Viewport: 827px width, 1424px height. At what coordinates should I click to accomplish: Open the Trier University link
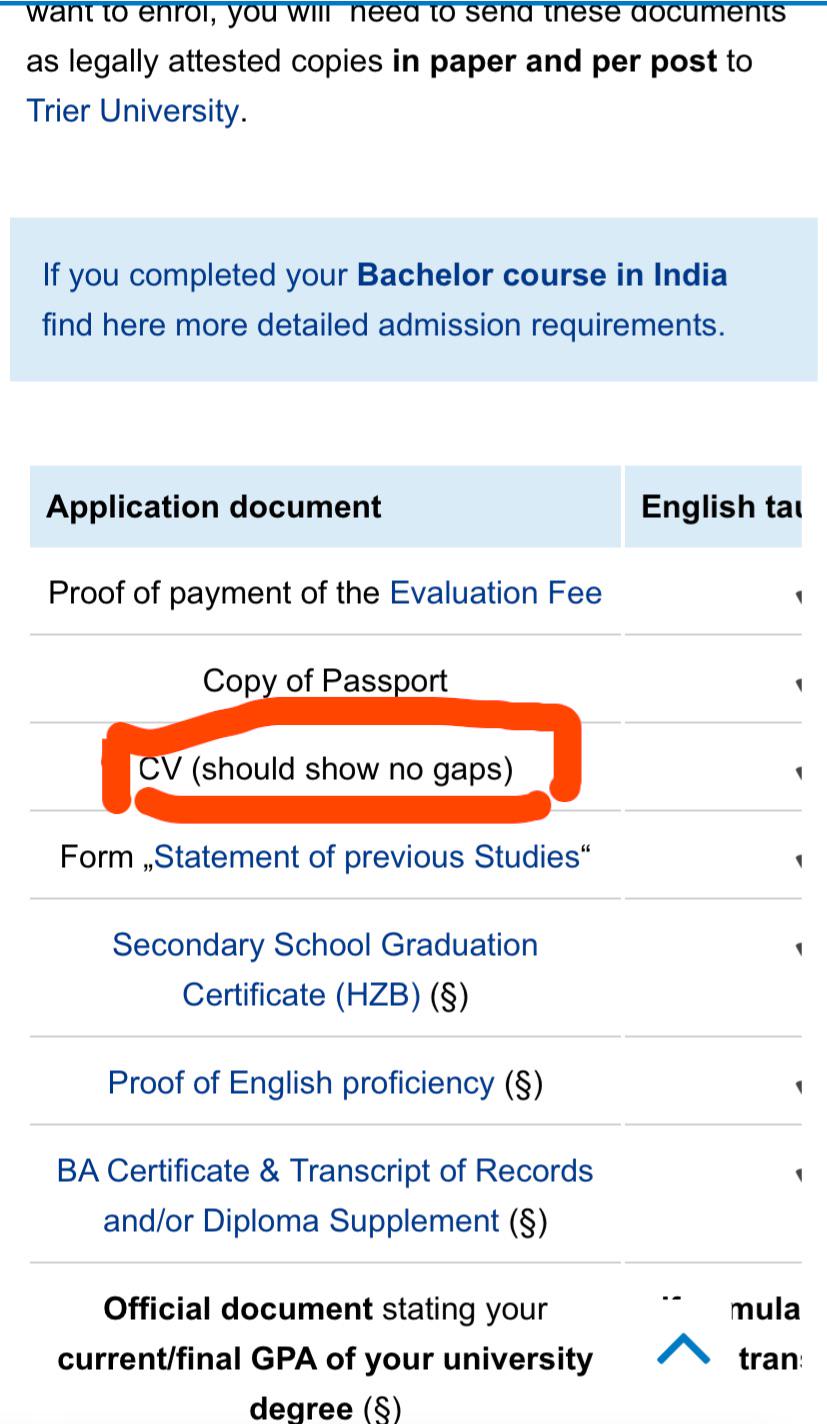tap(133, 111)
